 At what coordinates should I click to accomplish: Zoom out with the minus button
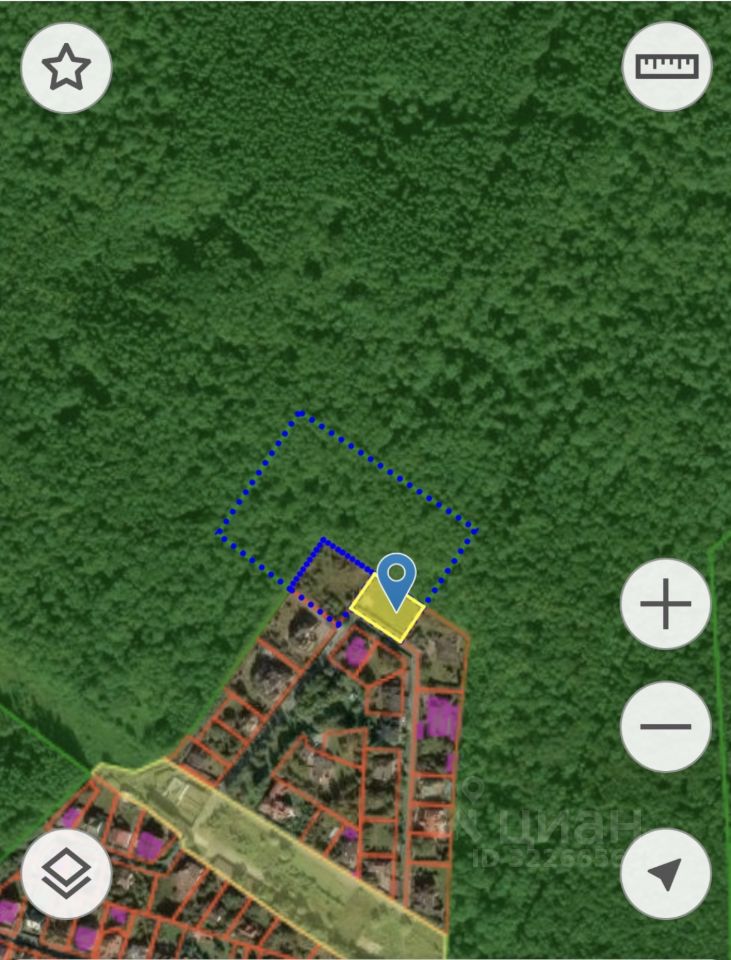[666, 726]
